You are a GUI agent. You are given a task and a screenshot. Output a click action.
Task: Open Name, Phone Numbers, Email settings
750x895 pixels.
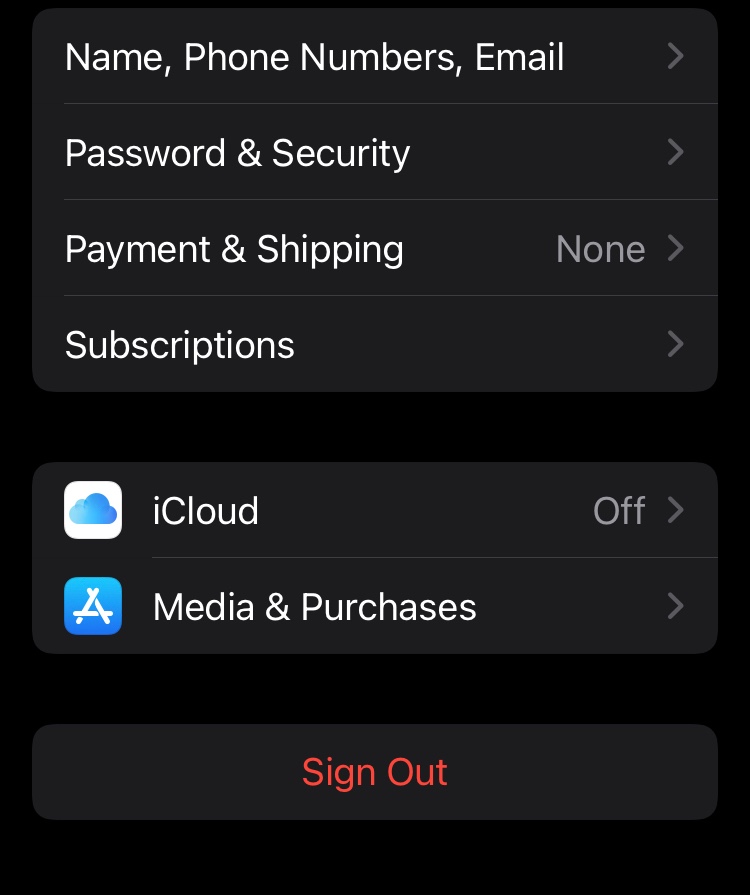tap(374, 57)
